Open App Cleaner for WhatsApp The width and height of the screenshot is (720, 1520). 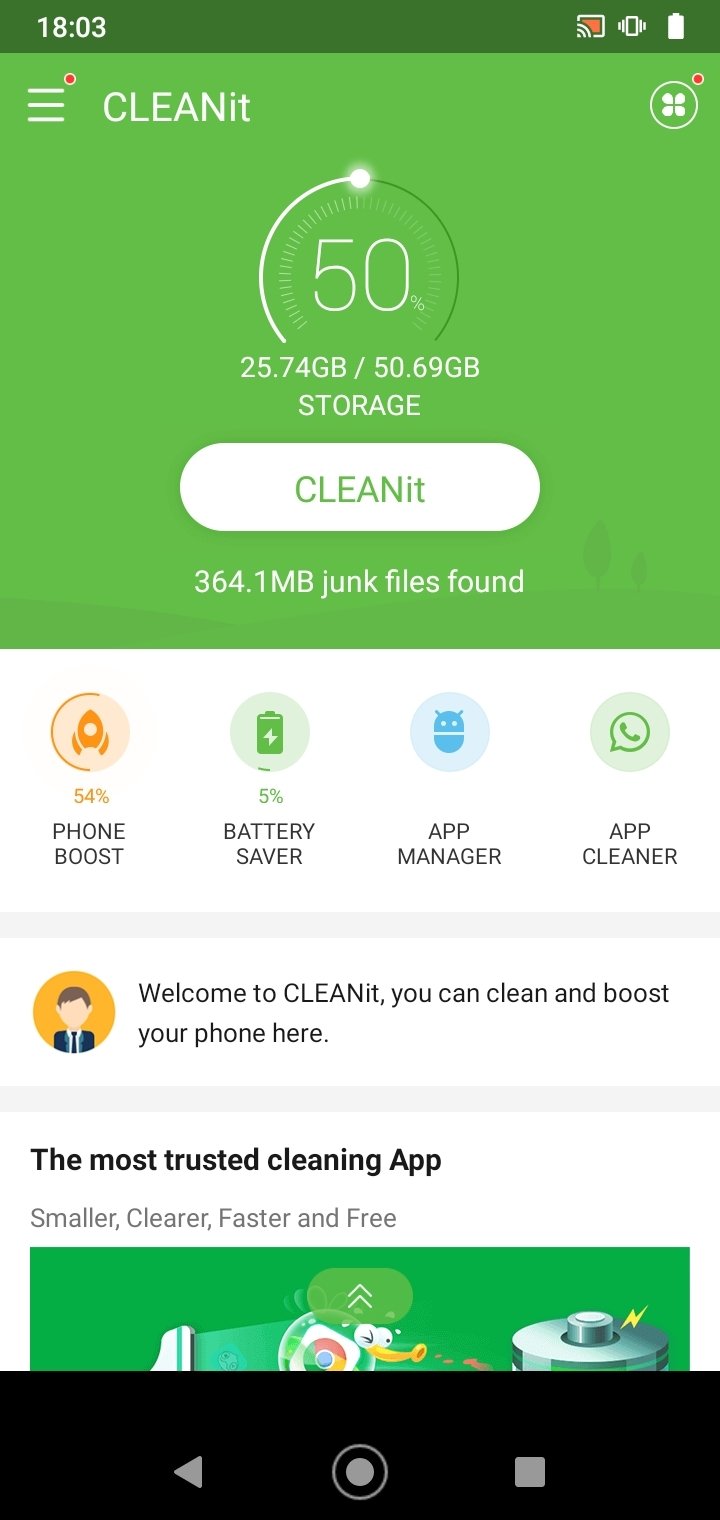coord(630,781)
